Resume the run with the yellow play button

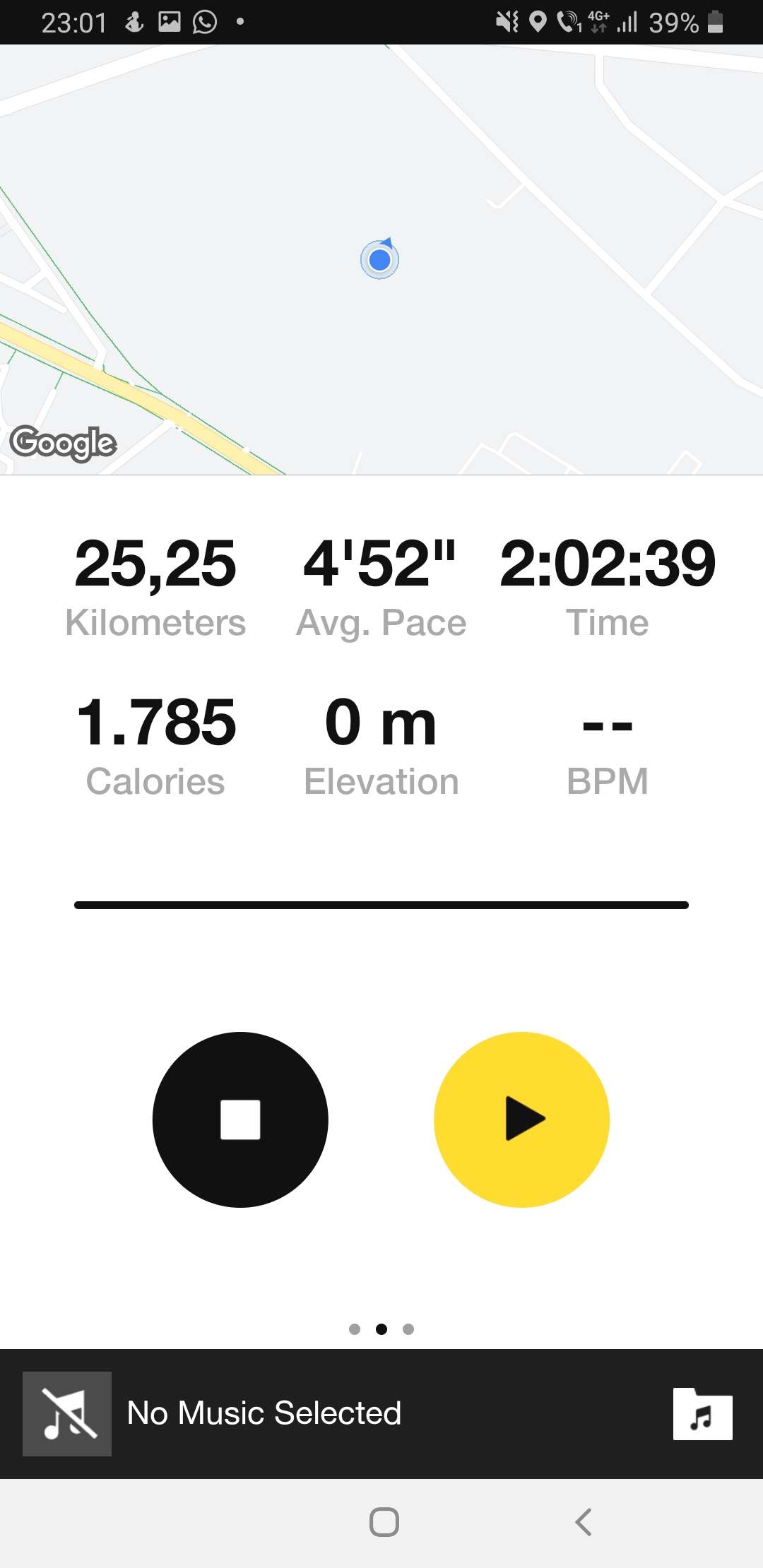(x=521, y=1119)
